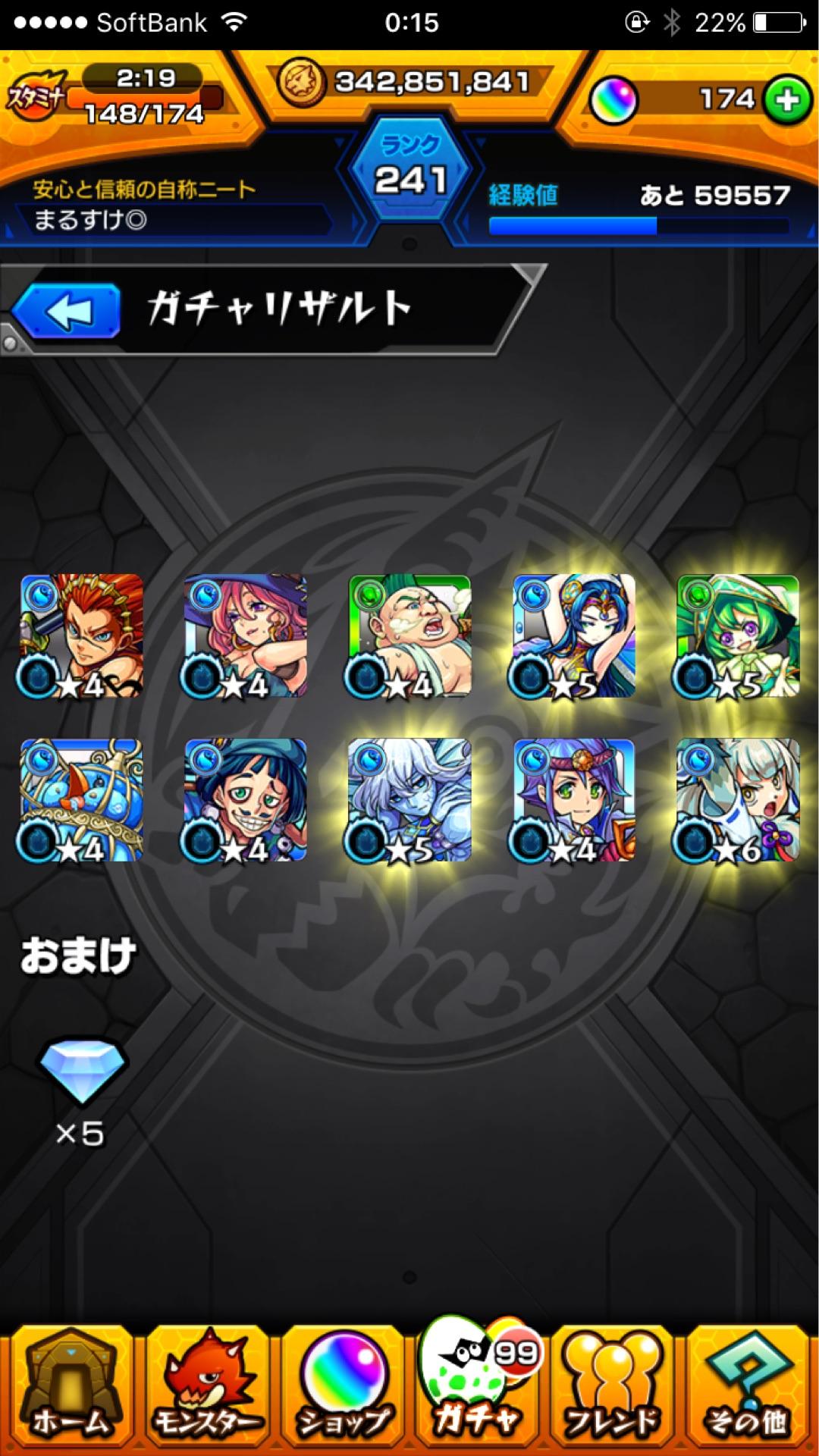View the icy blue ★5 monster
Image resolution: width=819 pixels, height=1456 pixels.
click(409, 800)
